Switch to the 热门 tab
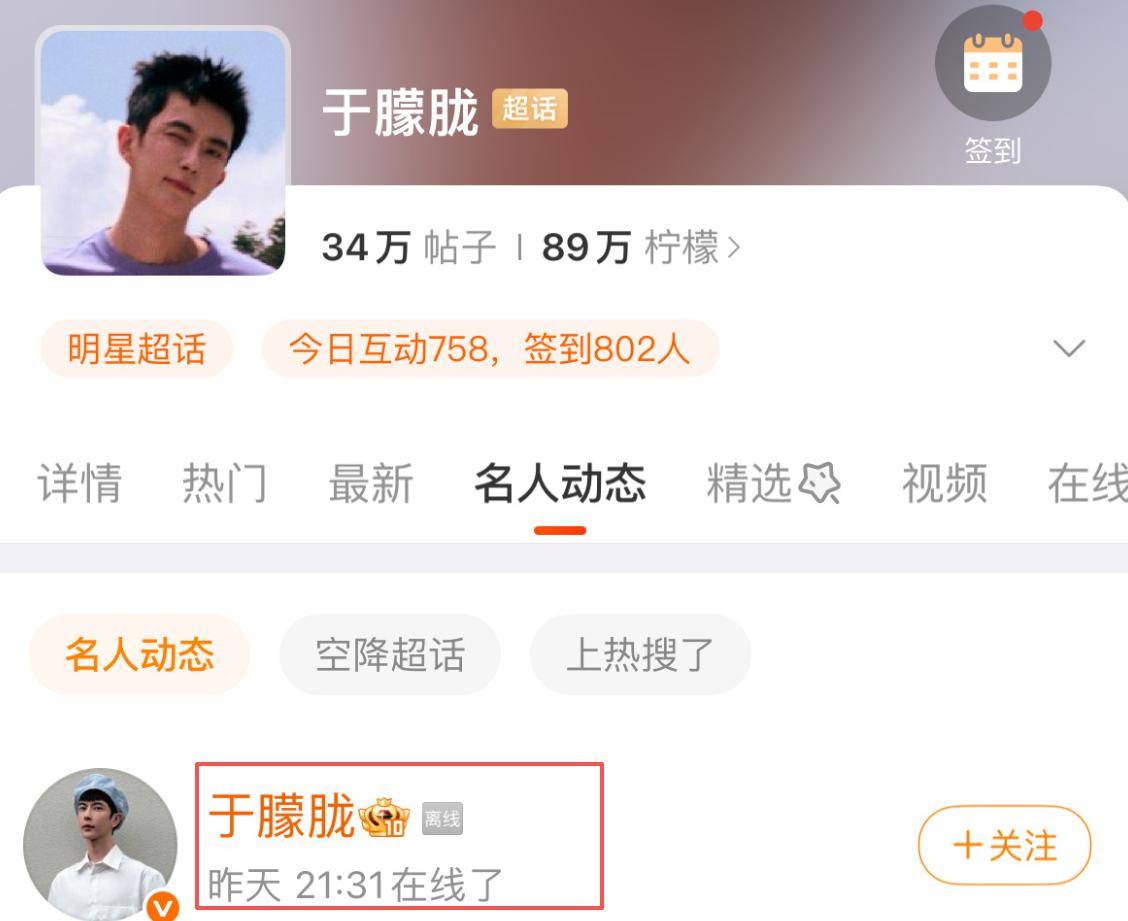The width and height of the screenshot is (1128, 921). click(225, 484)
